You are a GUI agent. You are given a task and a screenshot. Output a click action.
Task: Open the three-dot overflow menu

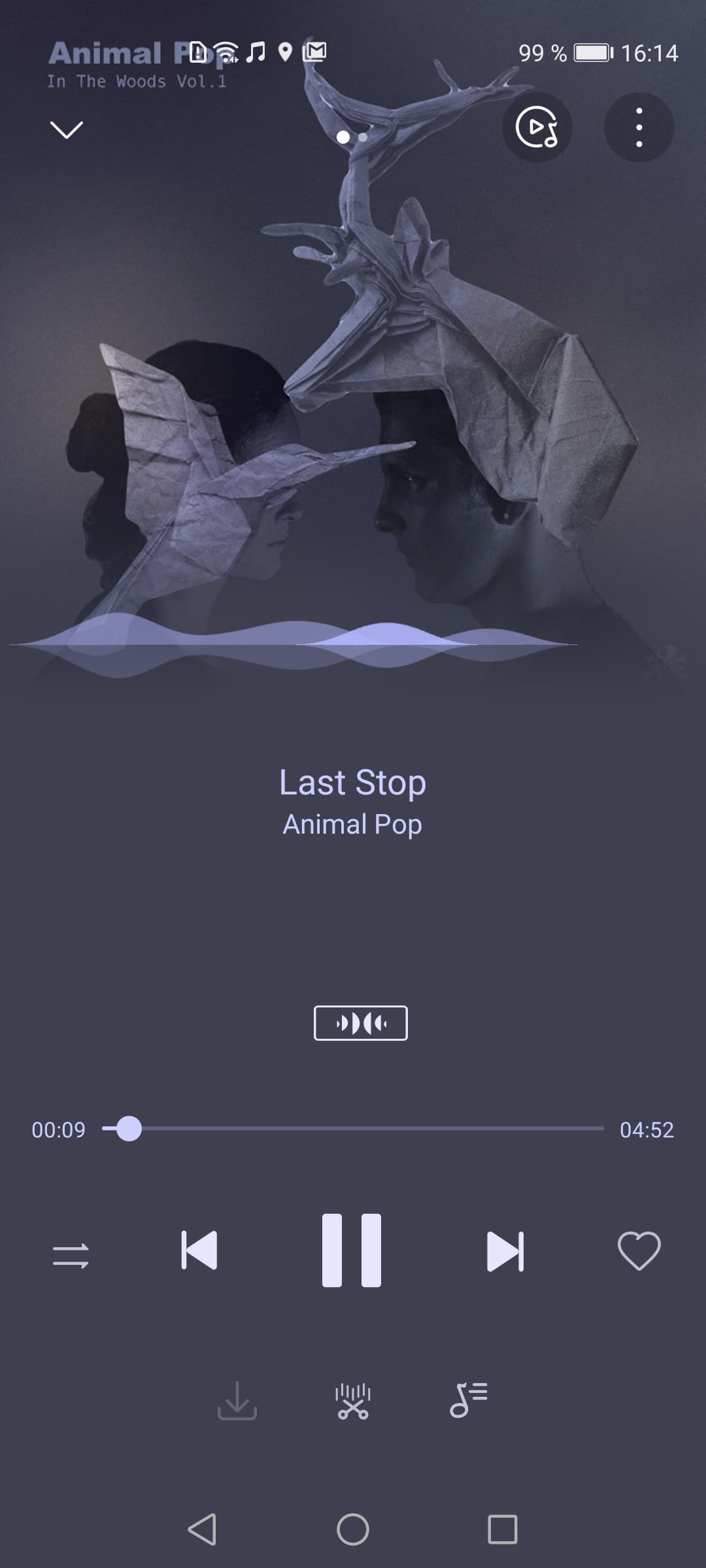click(x=639, y=127)
